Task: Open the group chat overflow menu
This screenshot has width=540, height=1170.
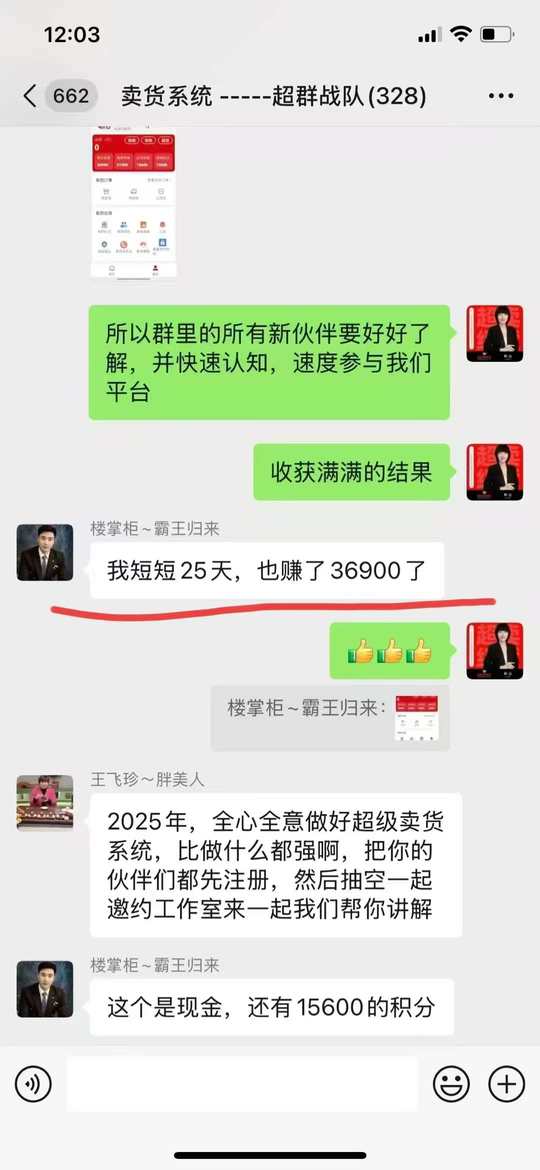Action: point(500,96)
